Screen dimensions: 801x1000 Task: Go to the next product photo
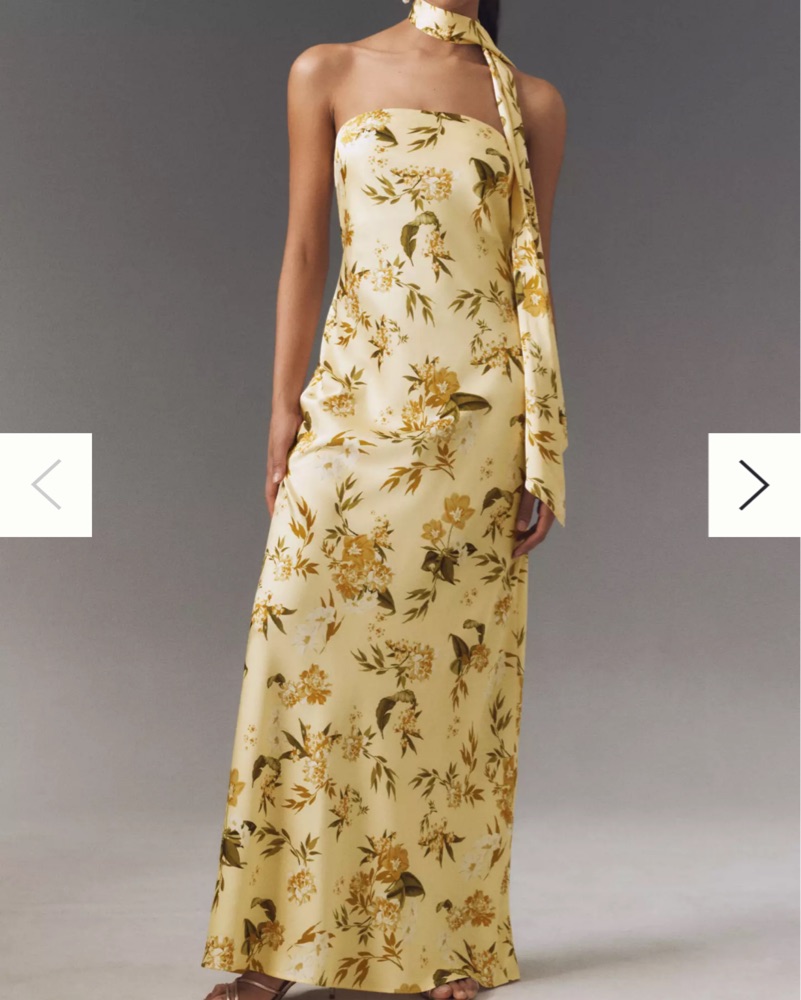pos(754,485)
